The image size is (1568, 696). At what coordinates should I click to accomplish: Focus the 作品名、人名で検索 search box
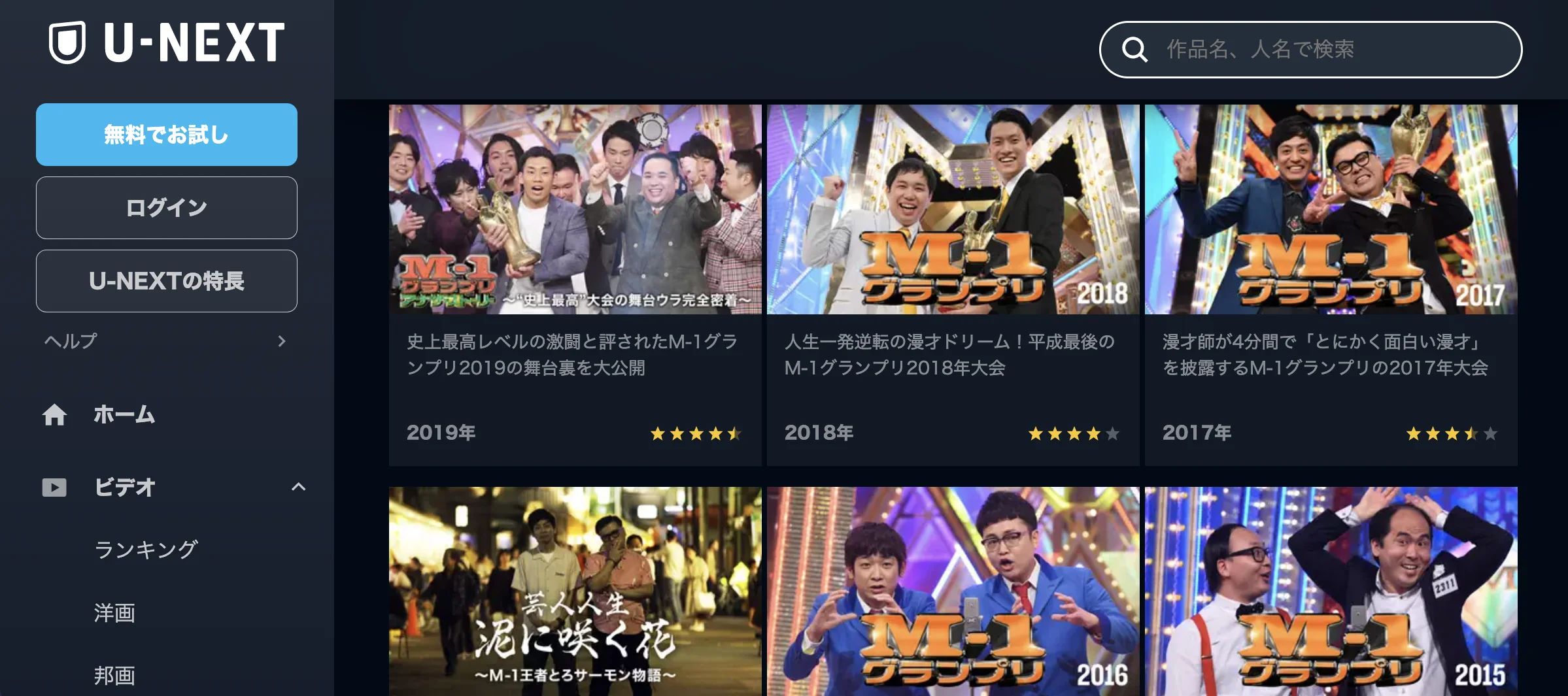tap(1327, 50)
